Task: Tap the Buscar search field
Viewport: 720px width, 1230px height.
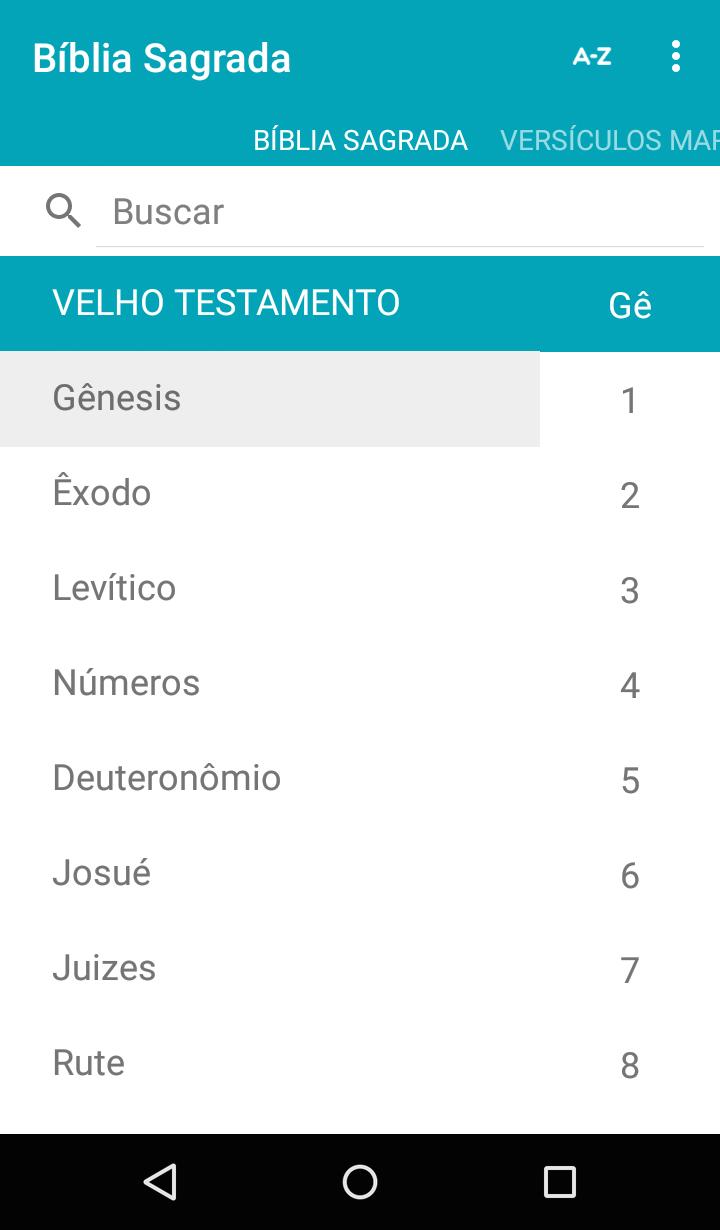Action: pos(400,212)
